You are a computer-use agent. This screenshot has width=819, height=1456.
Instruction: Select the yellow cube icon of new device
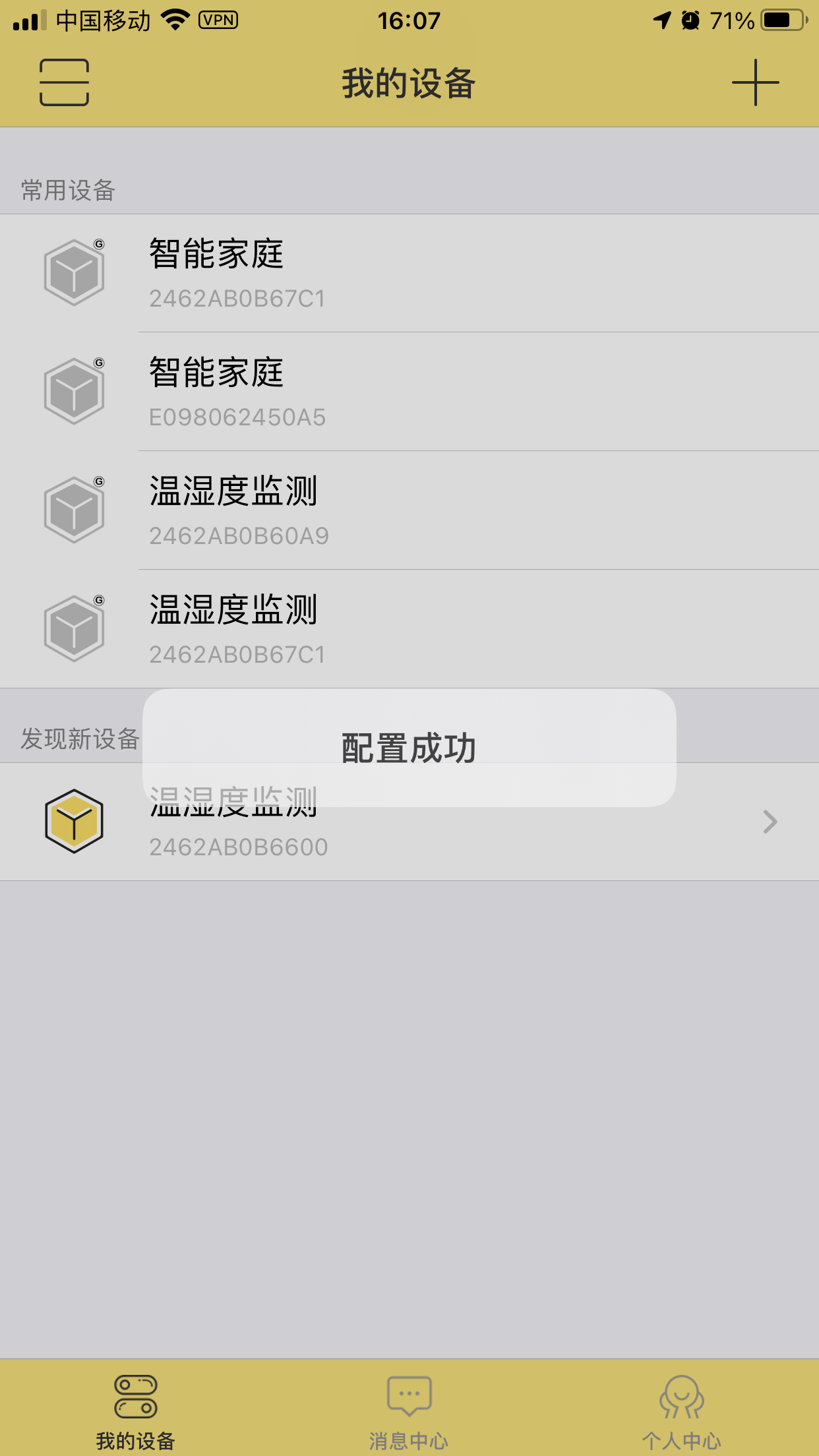(x=74, y=822)
